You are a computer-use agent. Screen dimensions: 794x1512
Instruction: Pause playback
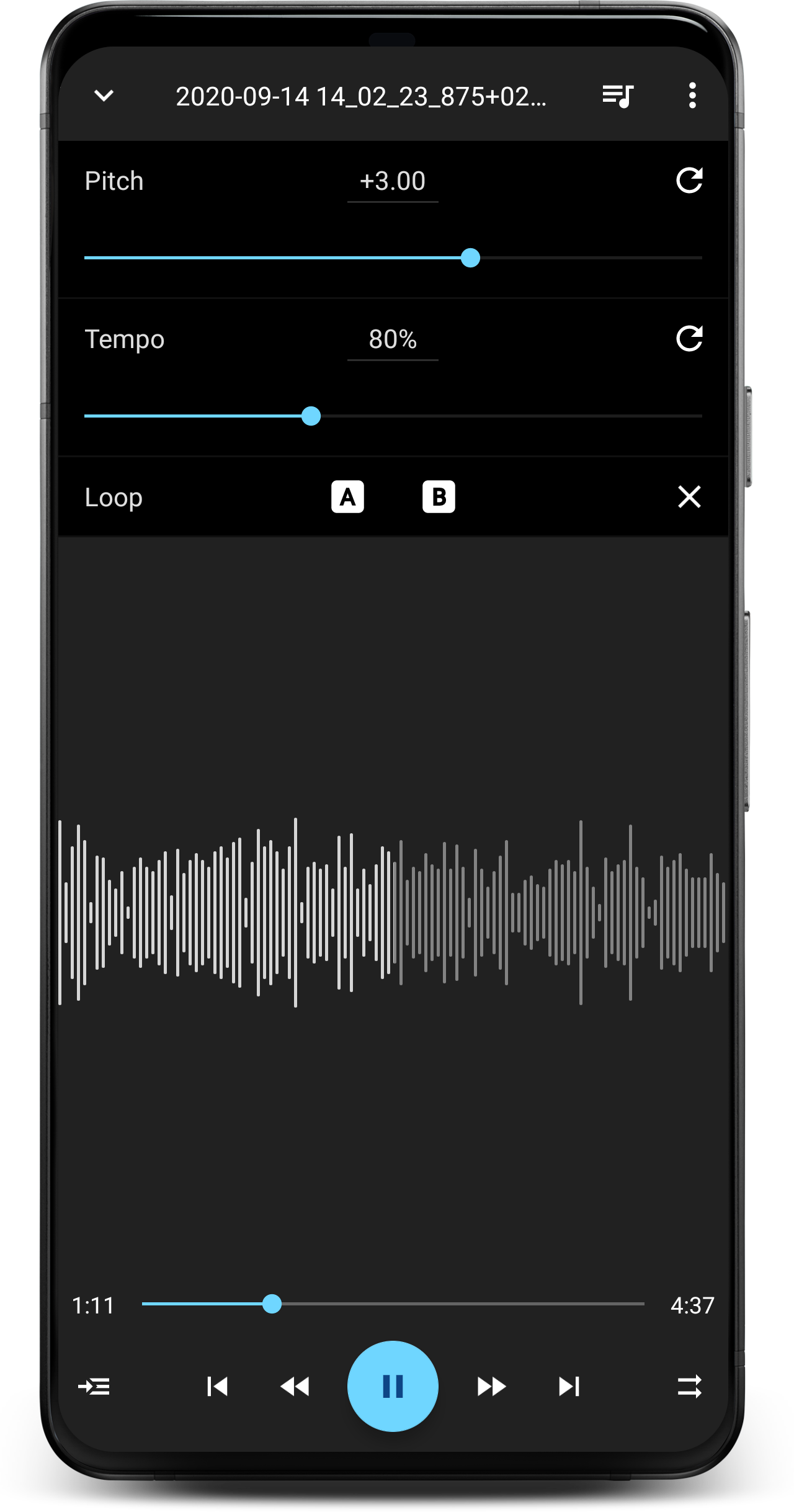[393, 1386]
